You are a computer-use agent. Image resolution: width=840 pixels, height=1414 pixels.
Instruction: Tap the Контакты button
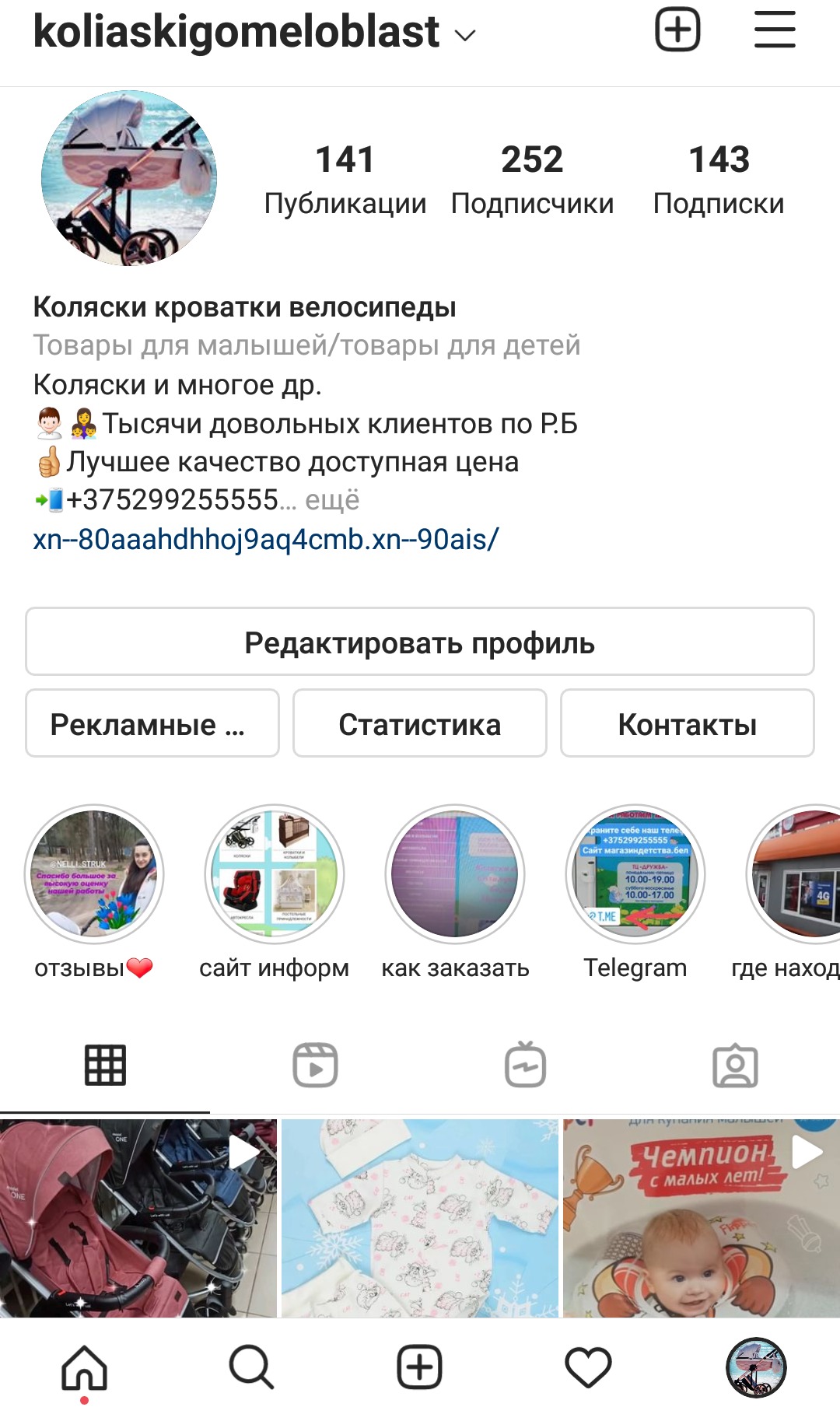click(688, 723)
